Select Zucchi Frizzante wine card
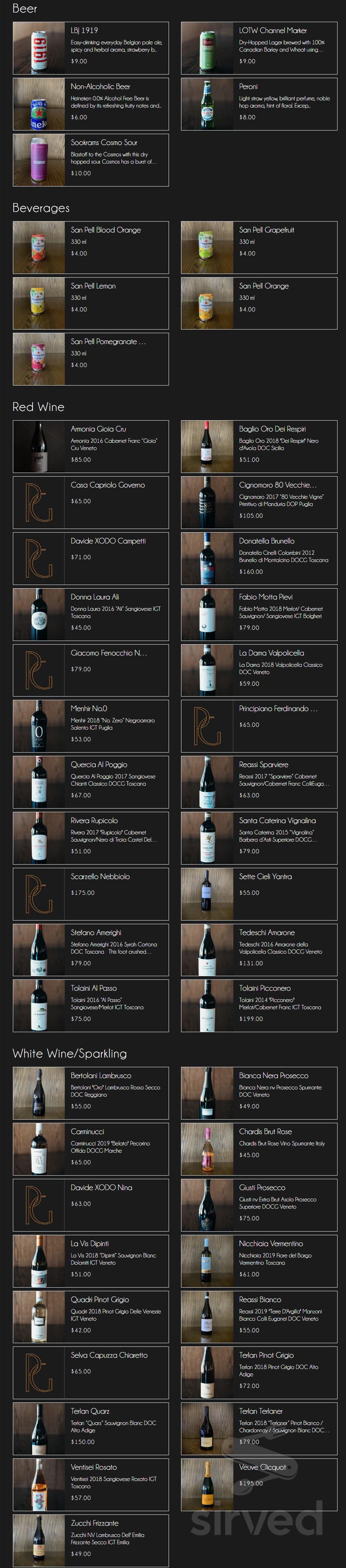The height and width of the screenshot is (1568, 346). coord(91,1540)
